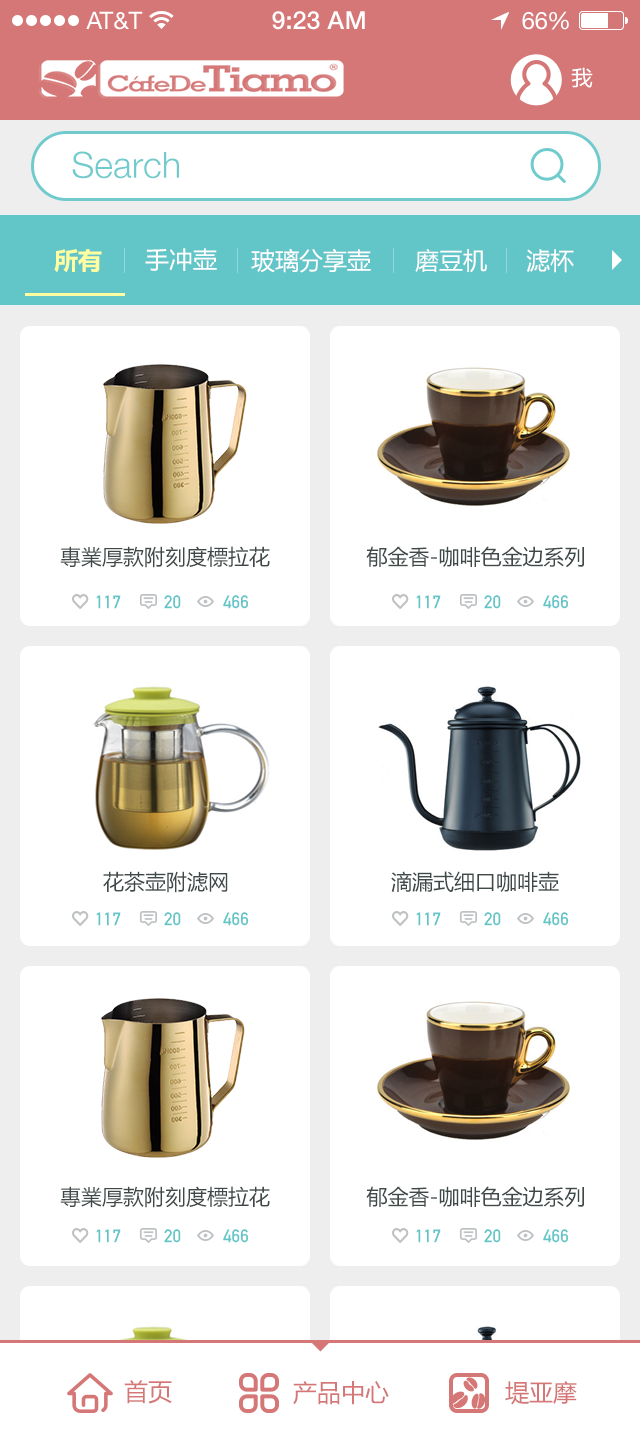The image size is (640, 1442).
Task: Show more categories with the arrow
Action: [x=616, y=261]
